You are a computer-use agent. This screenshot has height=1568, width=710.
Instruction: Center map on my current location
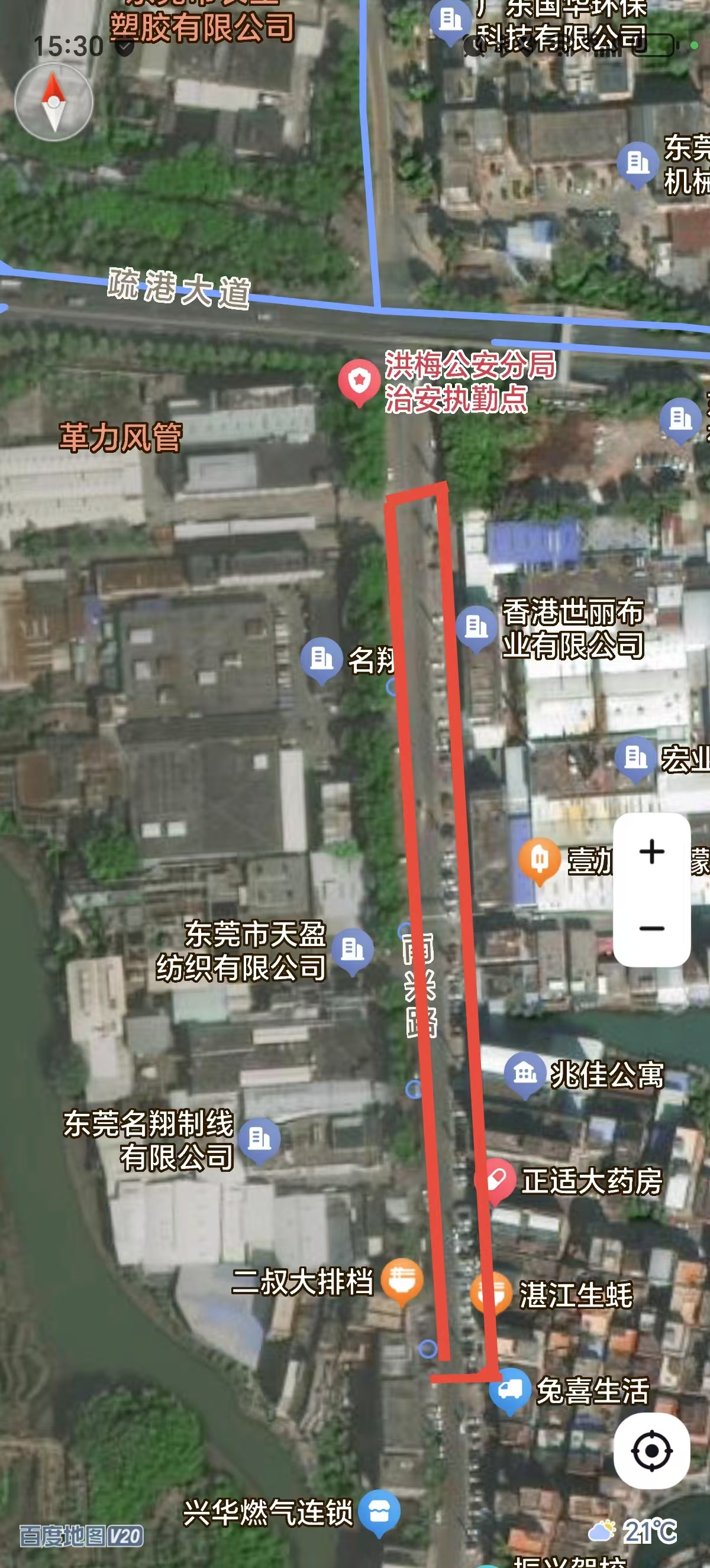click(x=651, y=1451)
